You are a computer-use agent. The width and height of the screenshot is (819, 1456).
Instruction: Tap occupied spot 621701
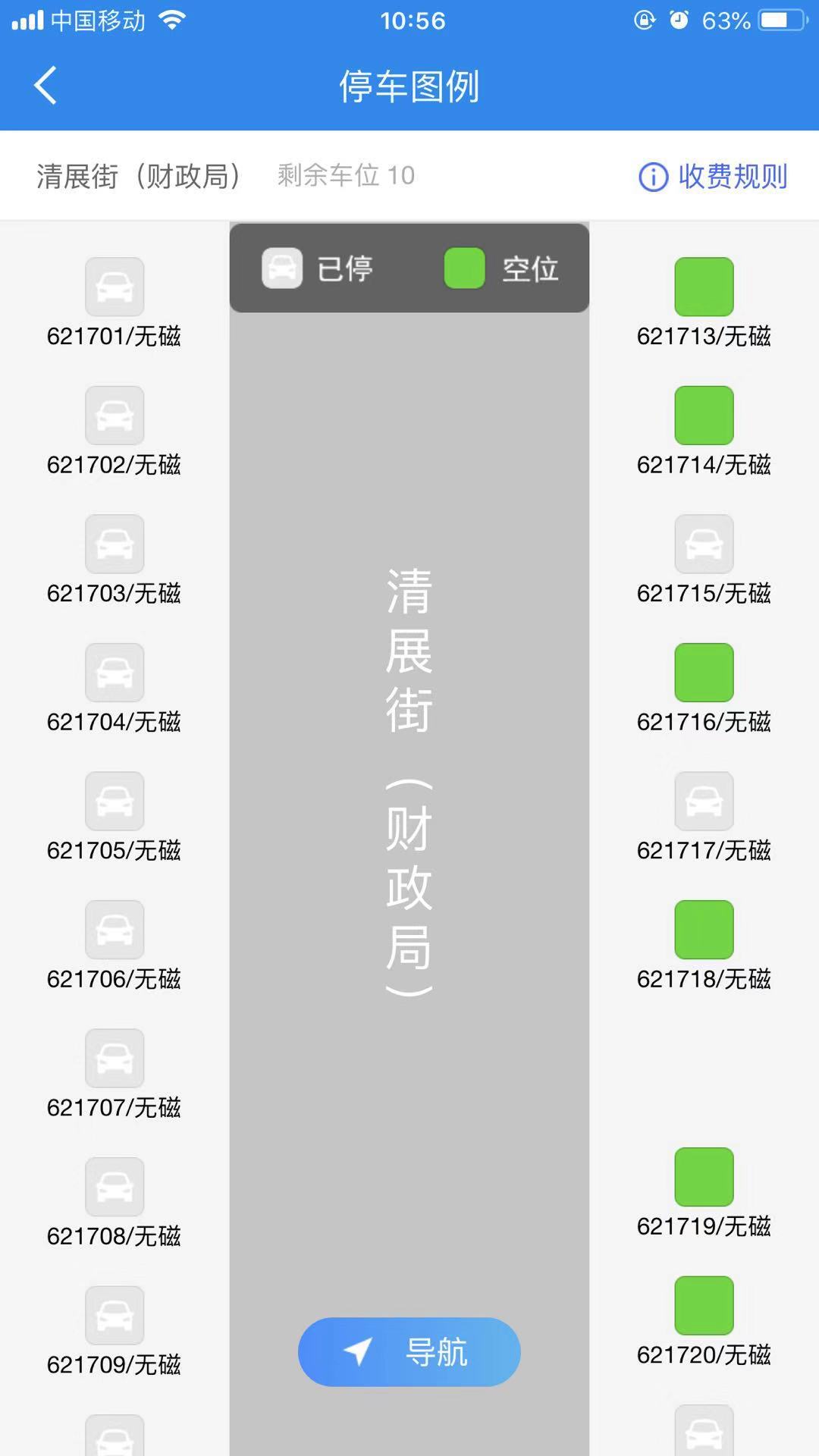(x=115, y=287)
